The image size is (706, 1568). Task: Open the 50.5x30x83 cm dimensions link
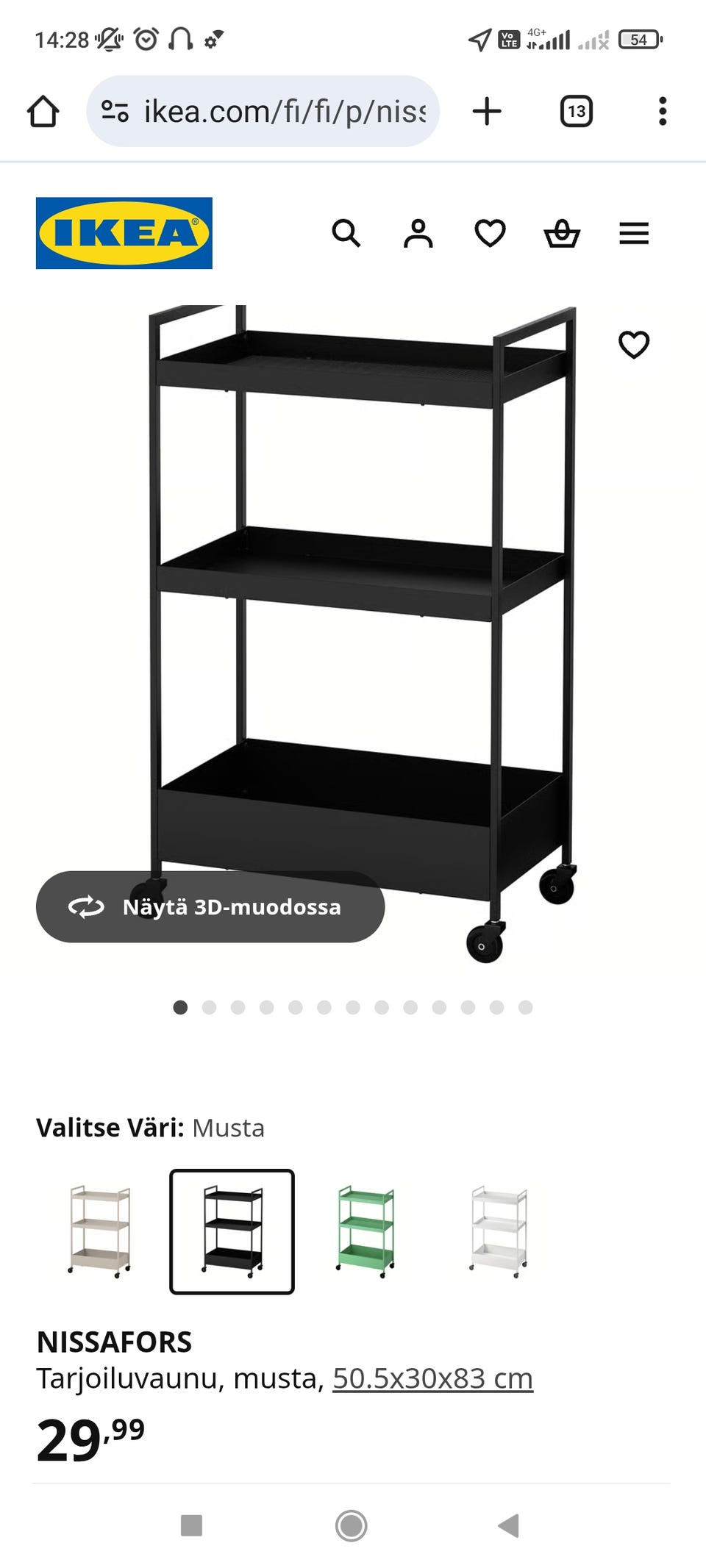[x=432, y=1379]
